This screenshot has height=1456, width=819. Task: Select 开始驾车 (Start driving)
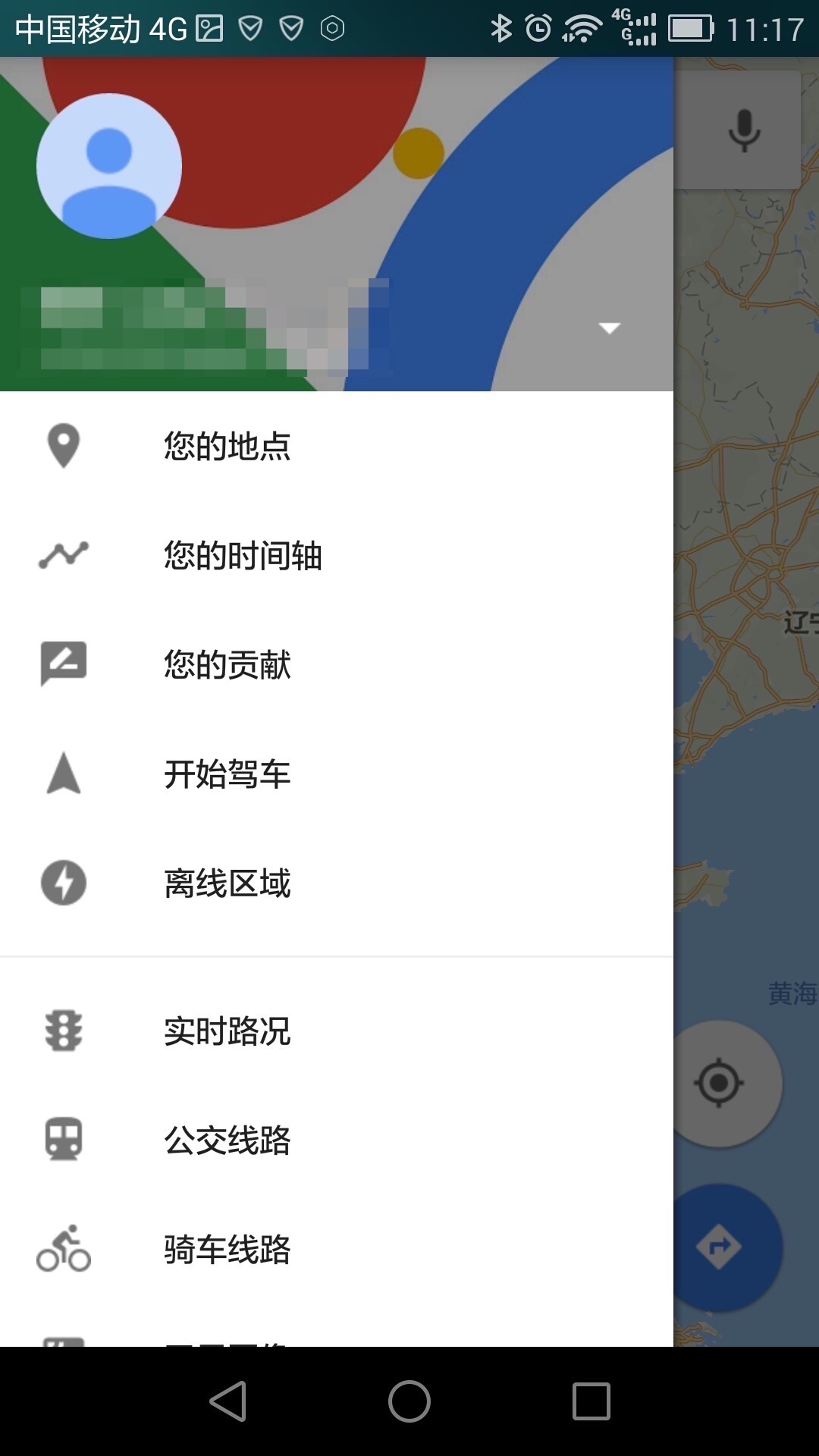[x=227, y=773]
